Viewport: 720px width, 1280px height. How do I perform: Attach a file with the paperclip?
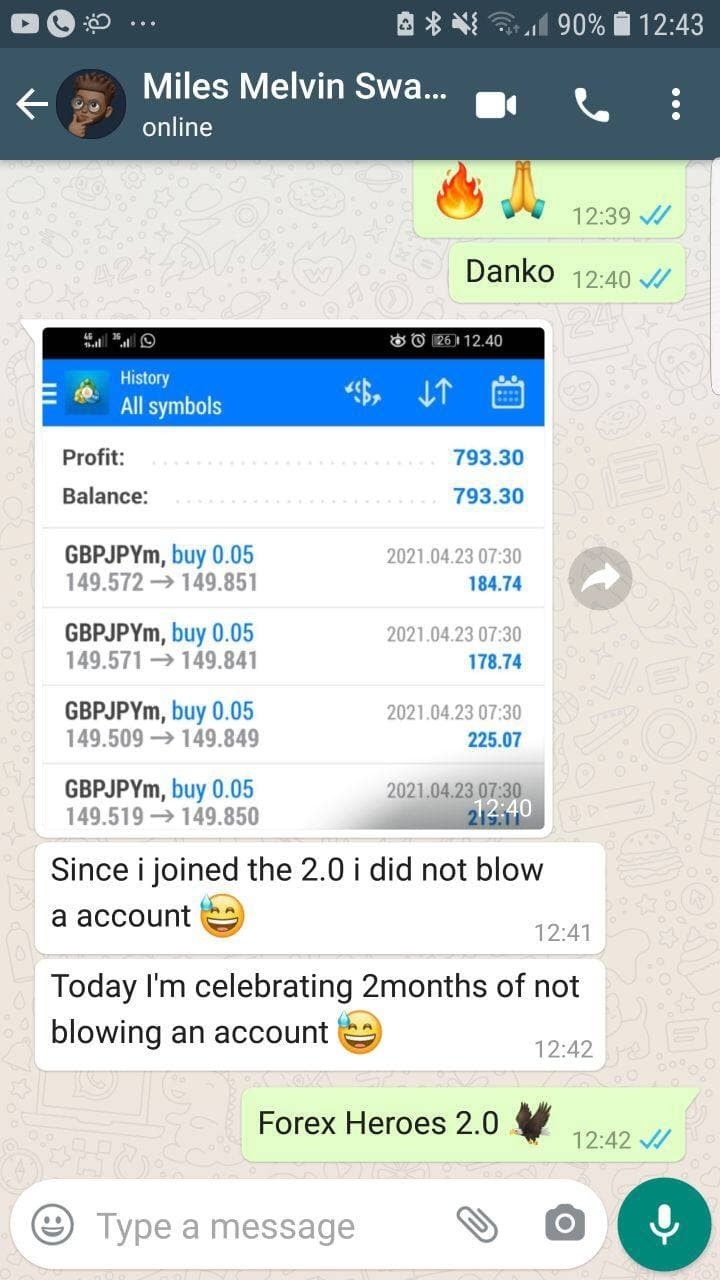(x=477, y=1224)
